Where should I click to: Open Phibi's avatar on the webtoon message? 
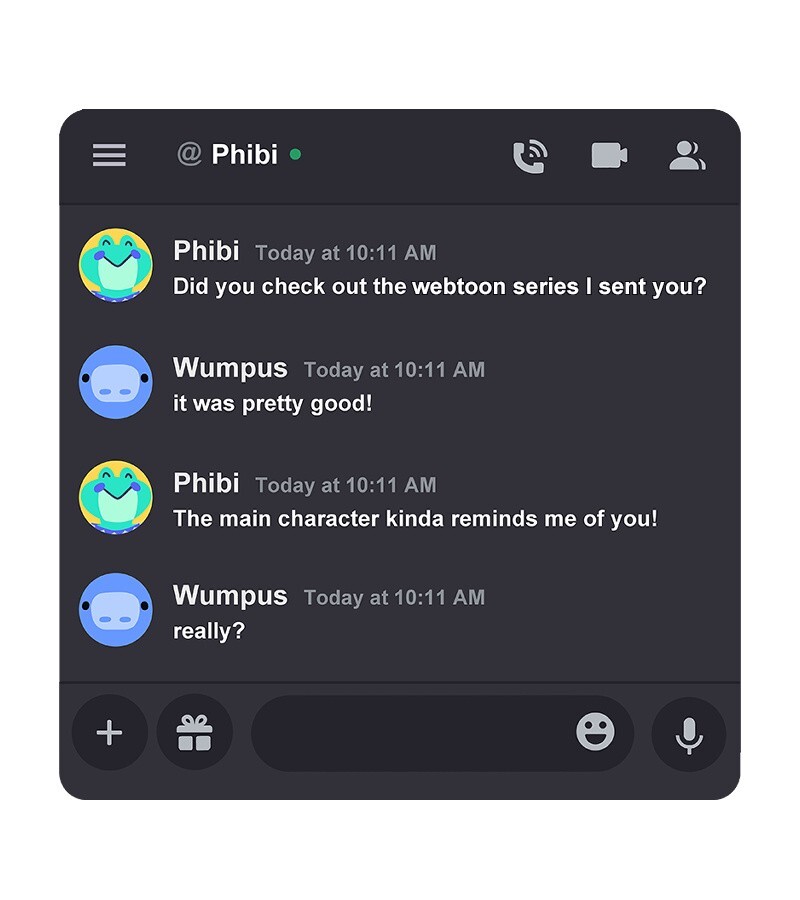click(x=116, y=265)
